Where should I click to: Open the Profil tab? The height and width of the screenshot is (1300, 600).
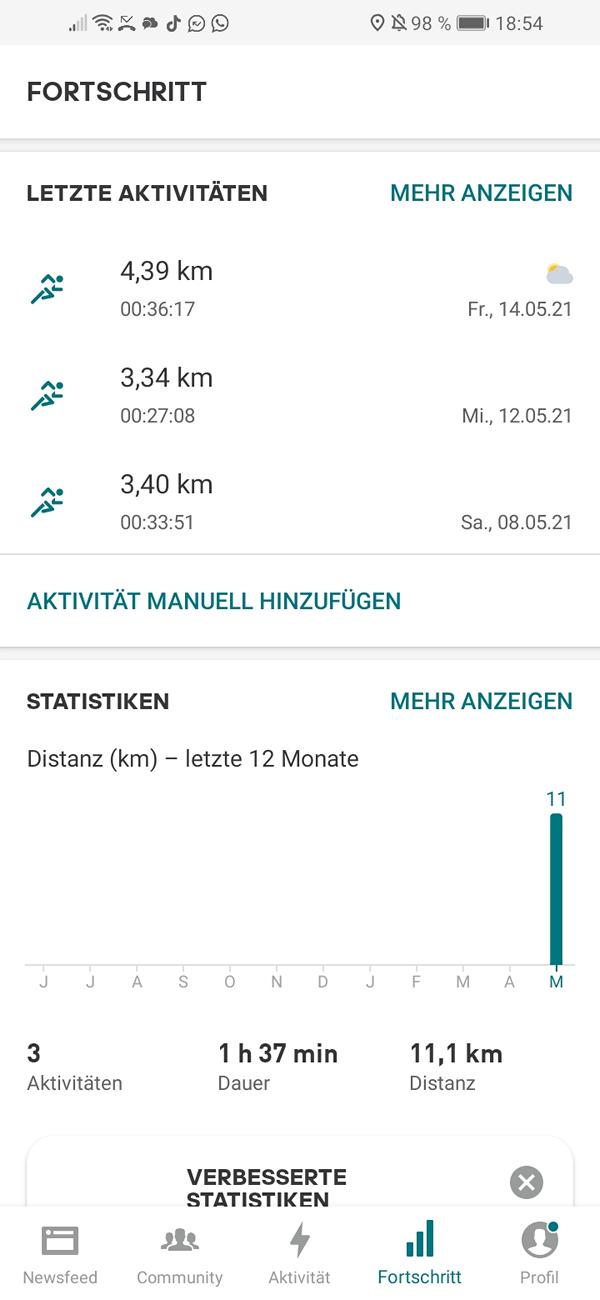[540, 1253]
